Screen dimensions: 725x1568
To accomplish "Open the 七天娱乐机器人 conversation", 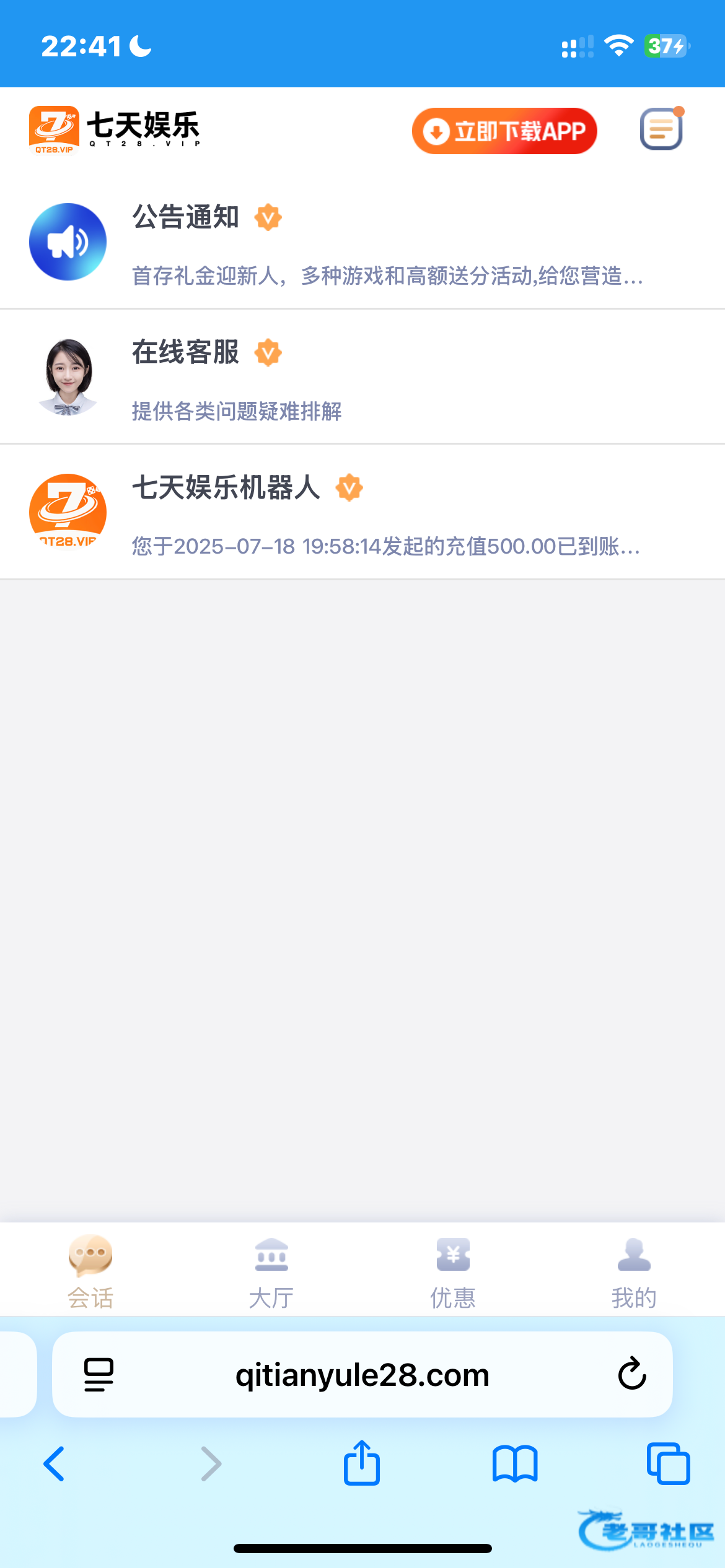I will click(362, 513).
